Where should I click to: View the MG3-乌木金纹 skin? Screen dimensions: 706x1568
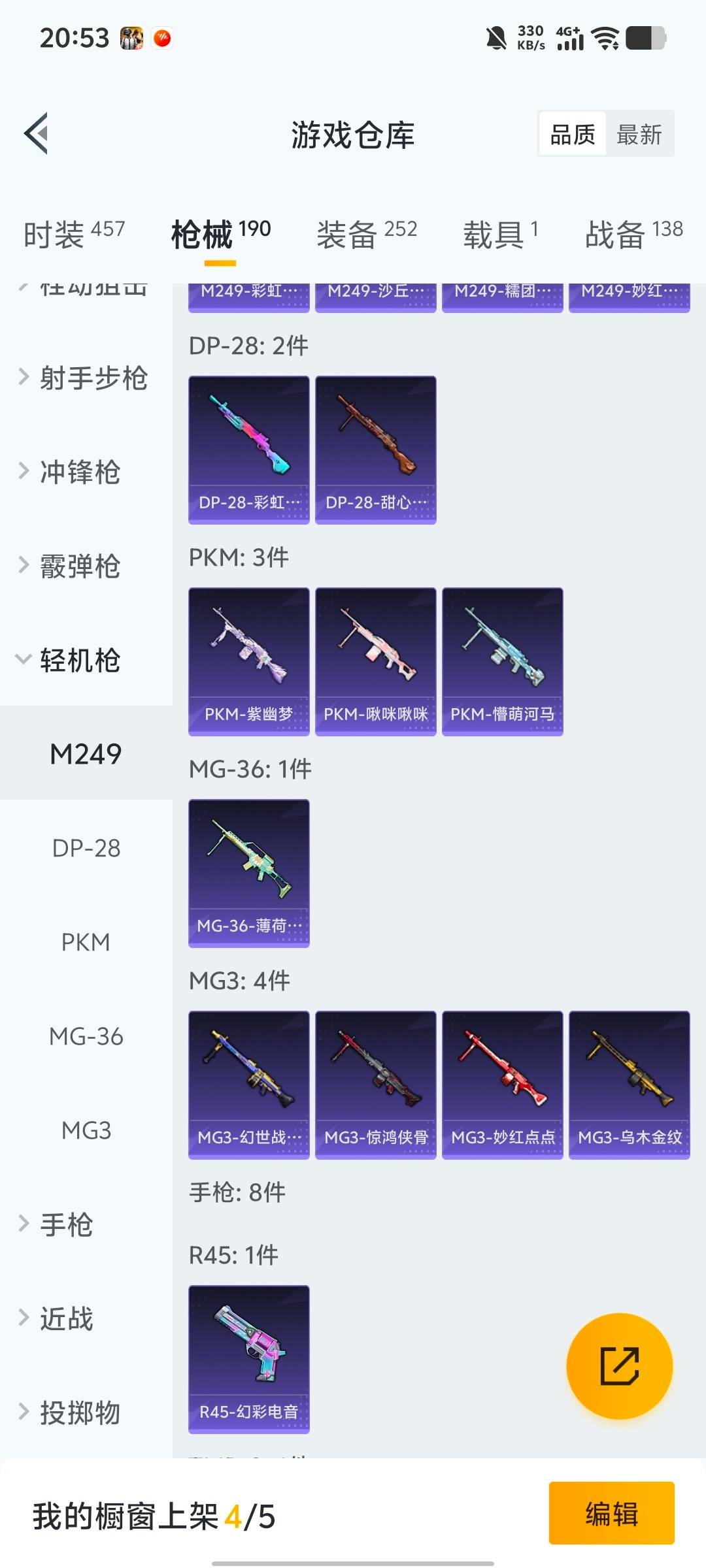pyautogui.click(x=629, y=1085)
